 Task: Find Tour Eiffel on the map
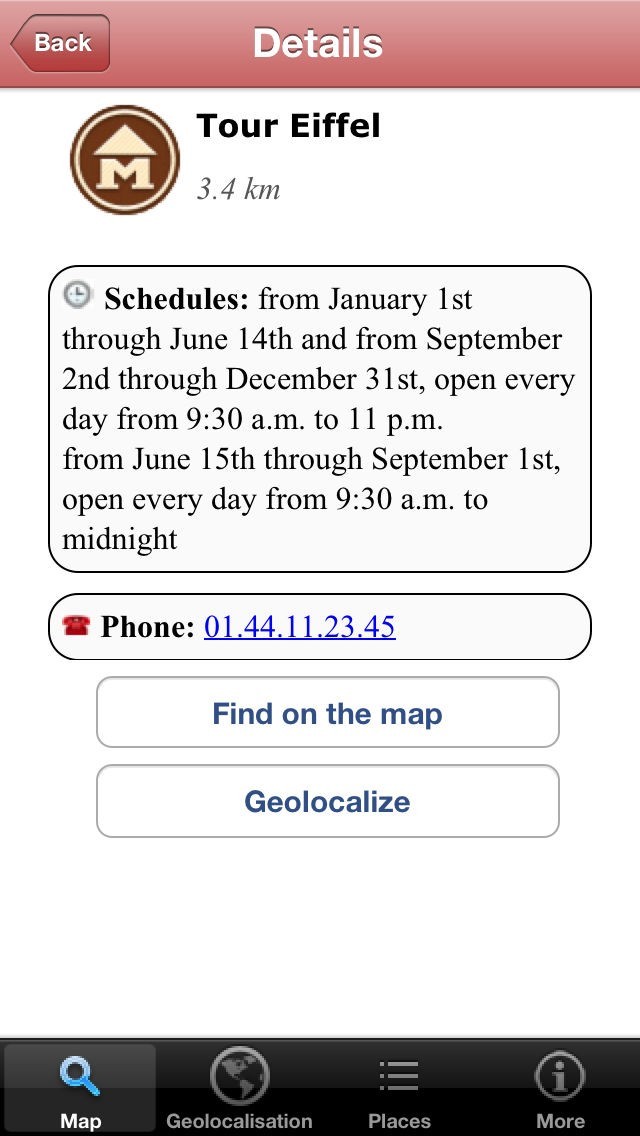(327, 713)
